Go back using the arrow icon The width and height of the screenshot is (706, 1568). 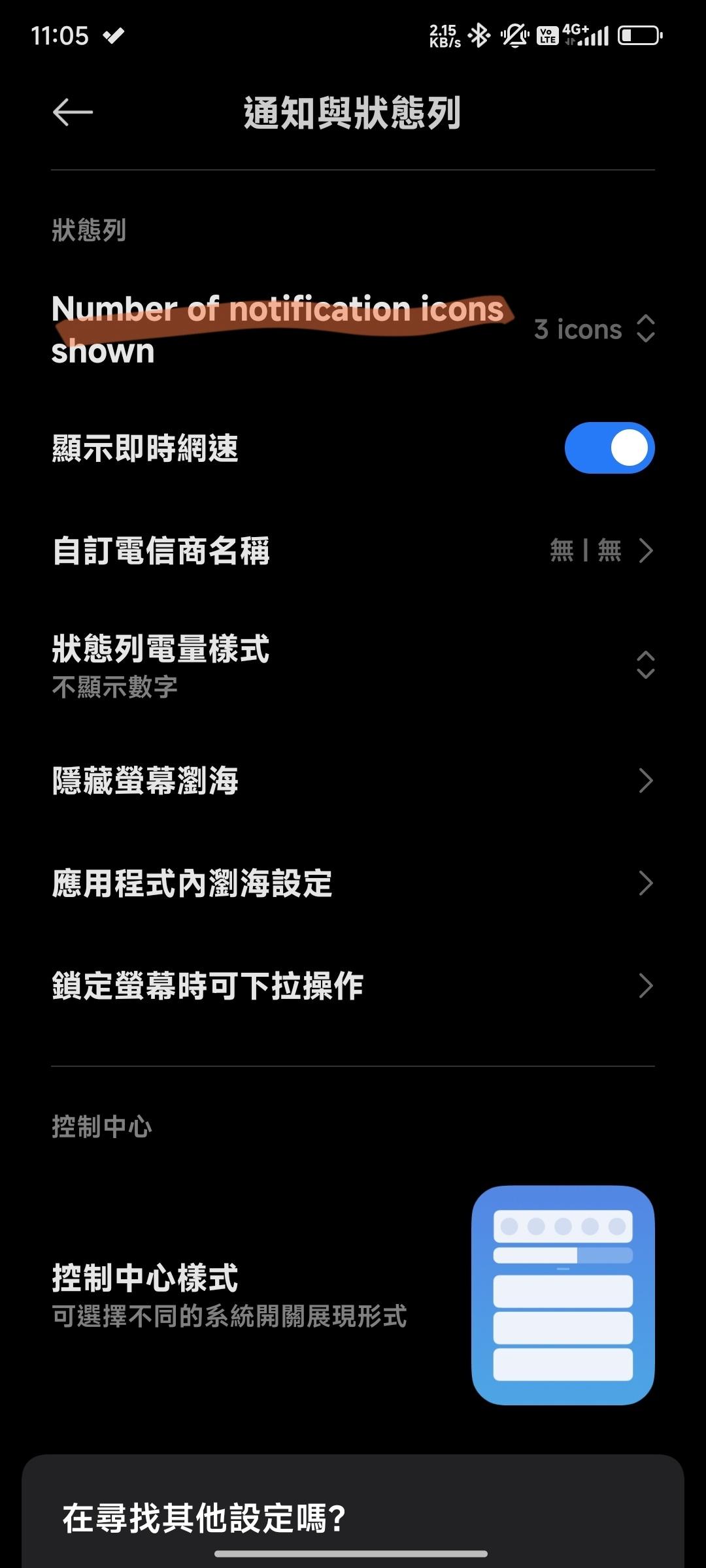coord(73,112)
